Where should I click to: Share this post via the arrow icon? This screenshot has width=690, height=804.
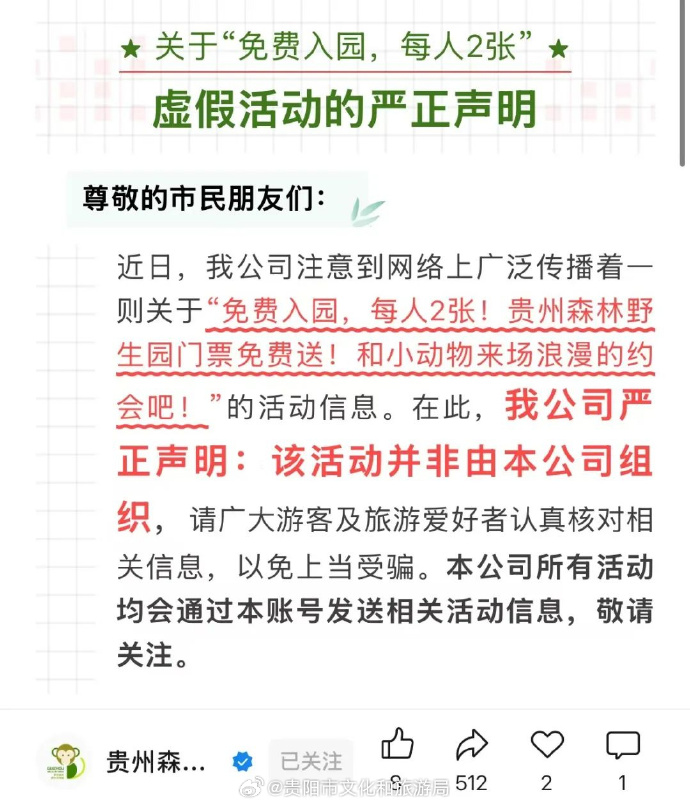471,745
